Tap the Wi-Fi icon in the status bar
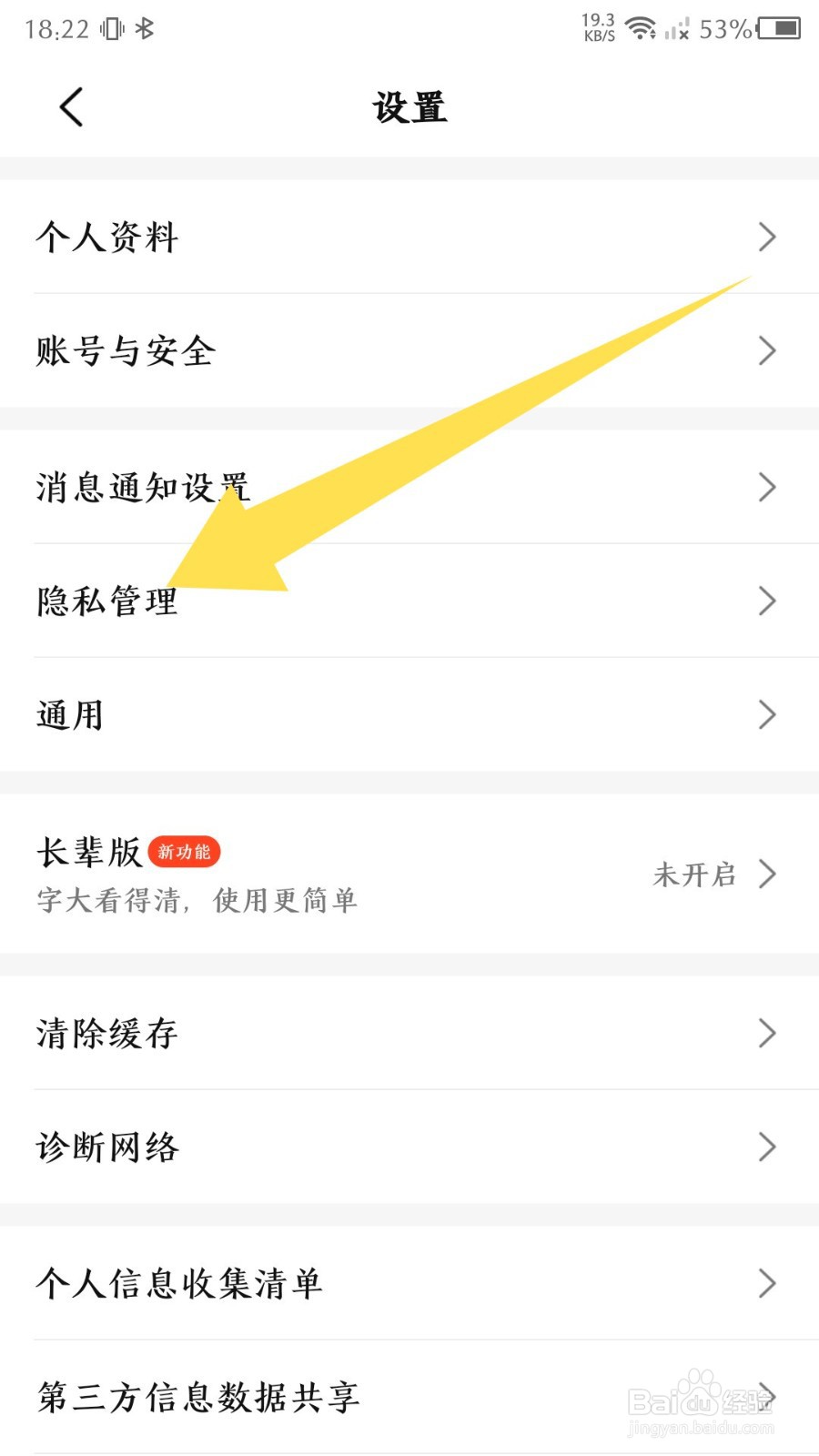The width and height of the screenshot is (819, 1456). coord(642,28)
